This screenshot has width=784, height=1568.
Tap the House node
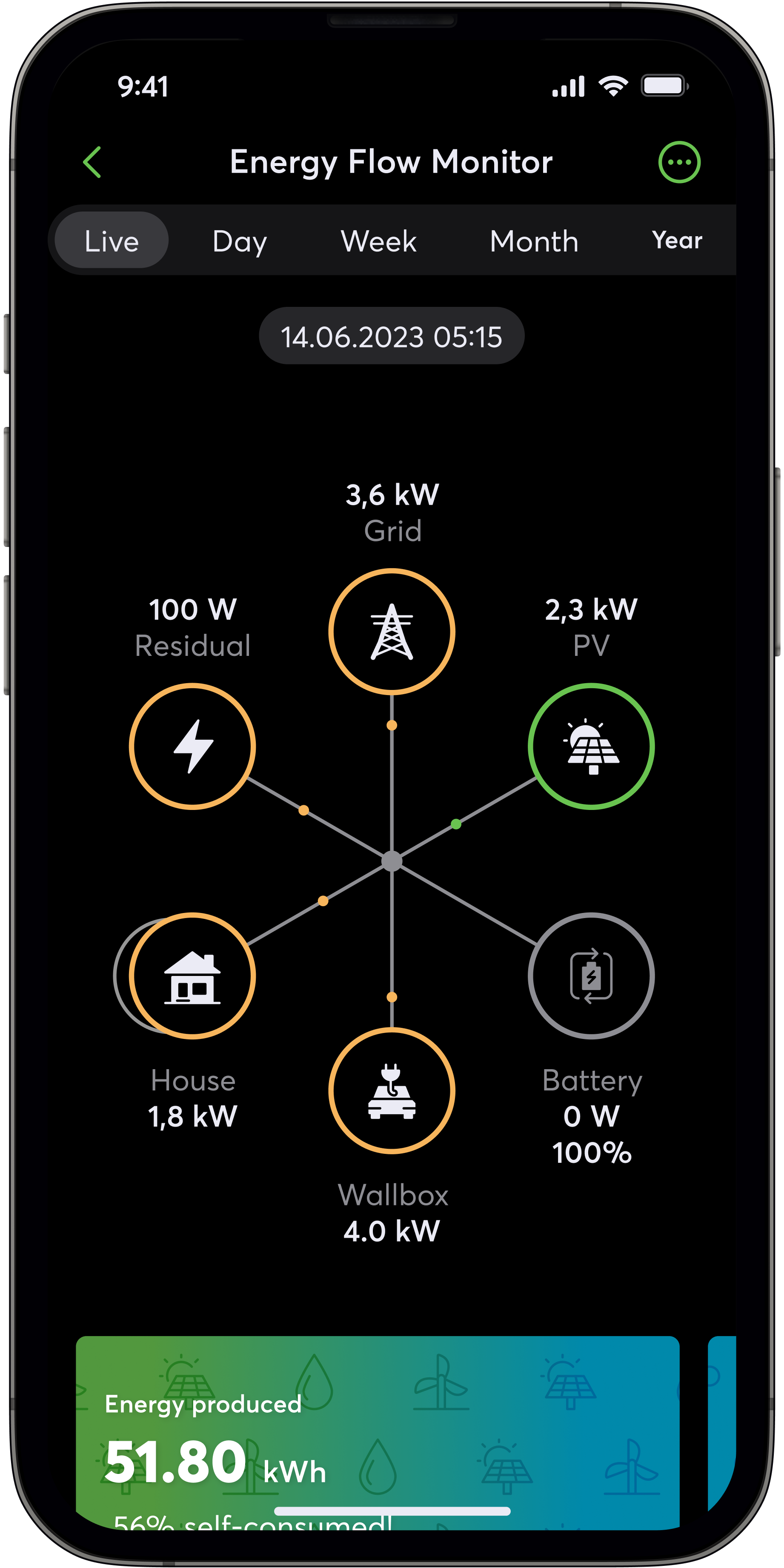192,976
